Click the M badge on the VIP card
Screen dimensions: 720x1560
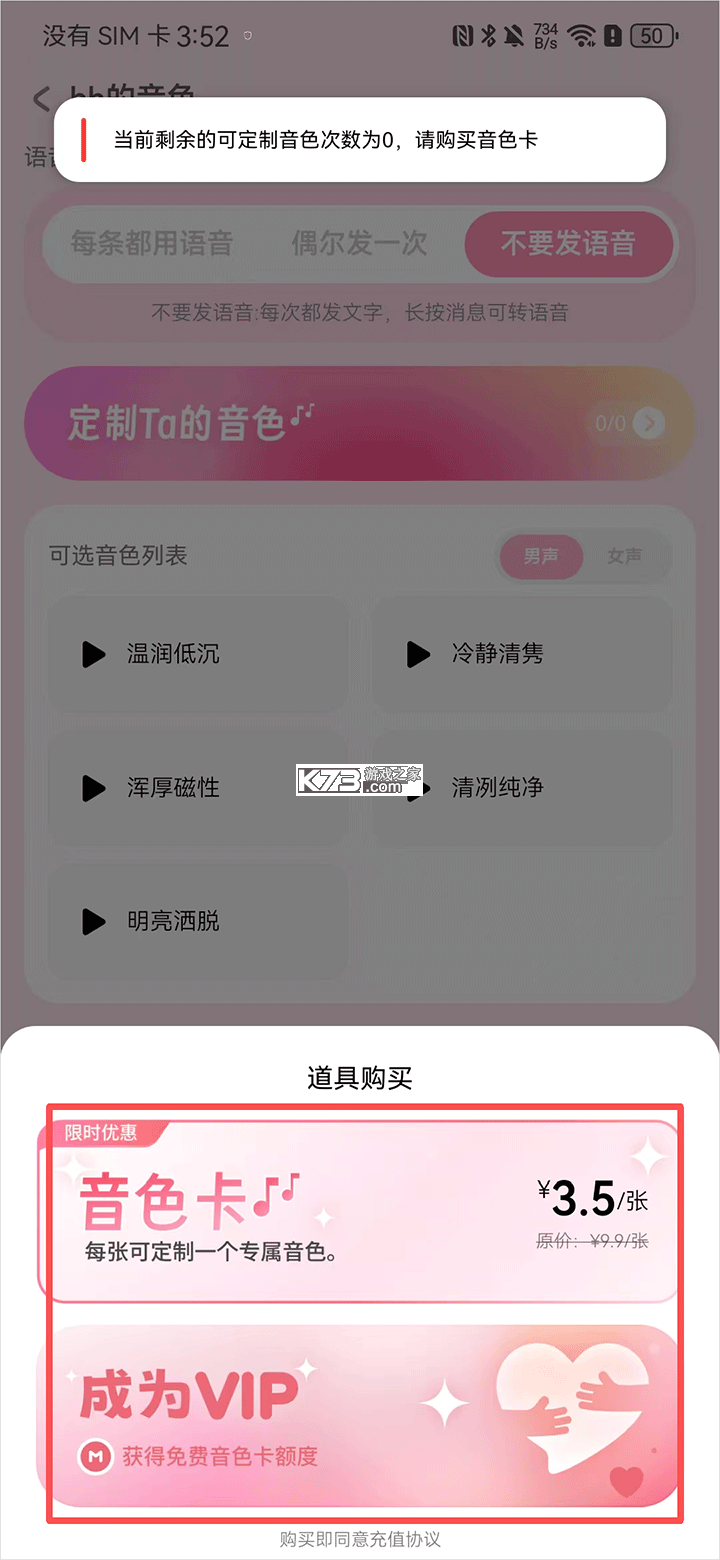92,1456
